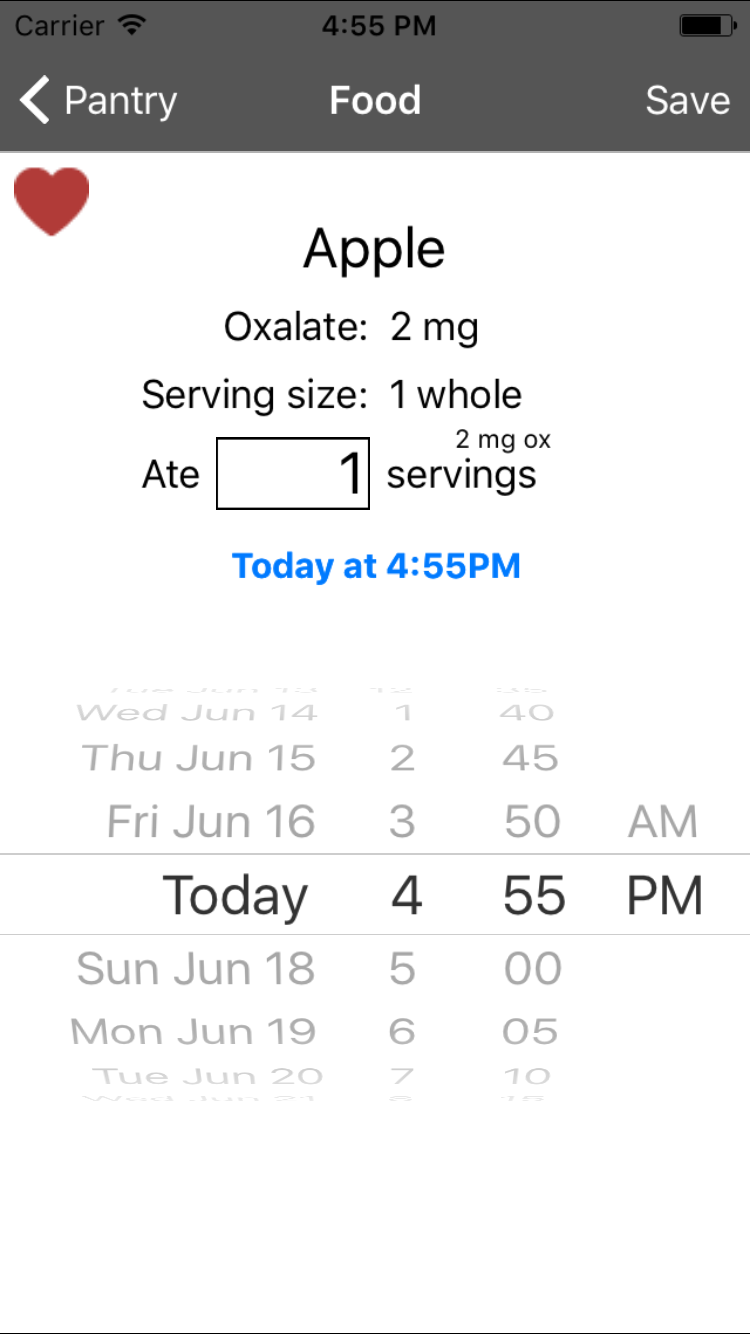Toggle the favorite heart for Apple

52,201
